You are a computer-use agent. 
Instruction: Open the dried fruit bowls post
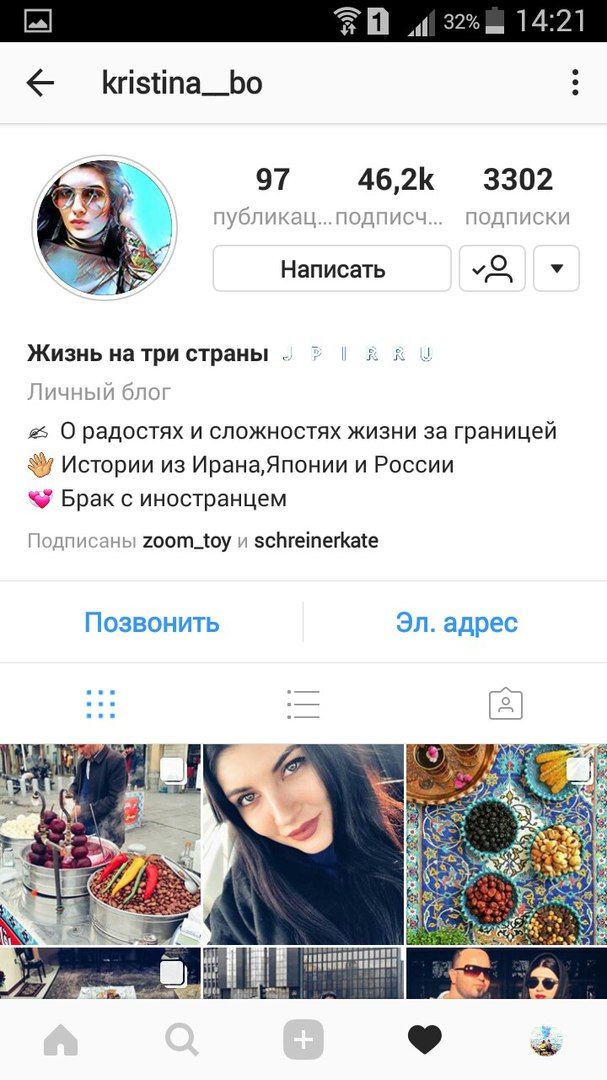tap(506, 844)
